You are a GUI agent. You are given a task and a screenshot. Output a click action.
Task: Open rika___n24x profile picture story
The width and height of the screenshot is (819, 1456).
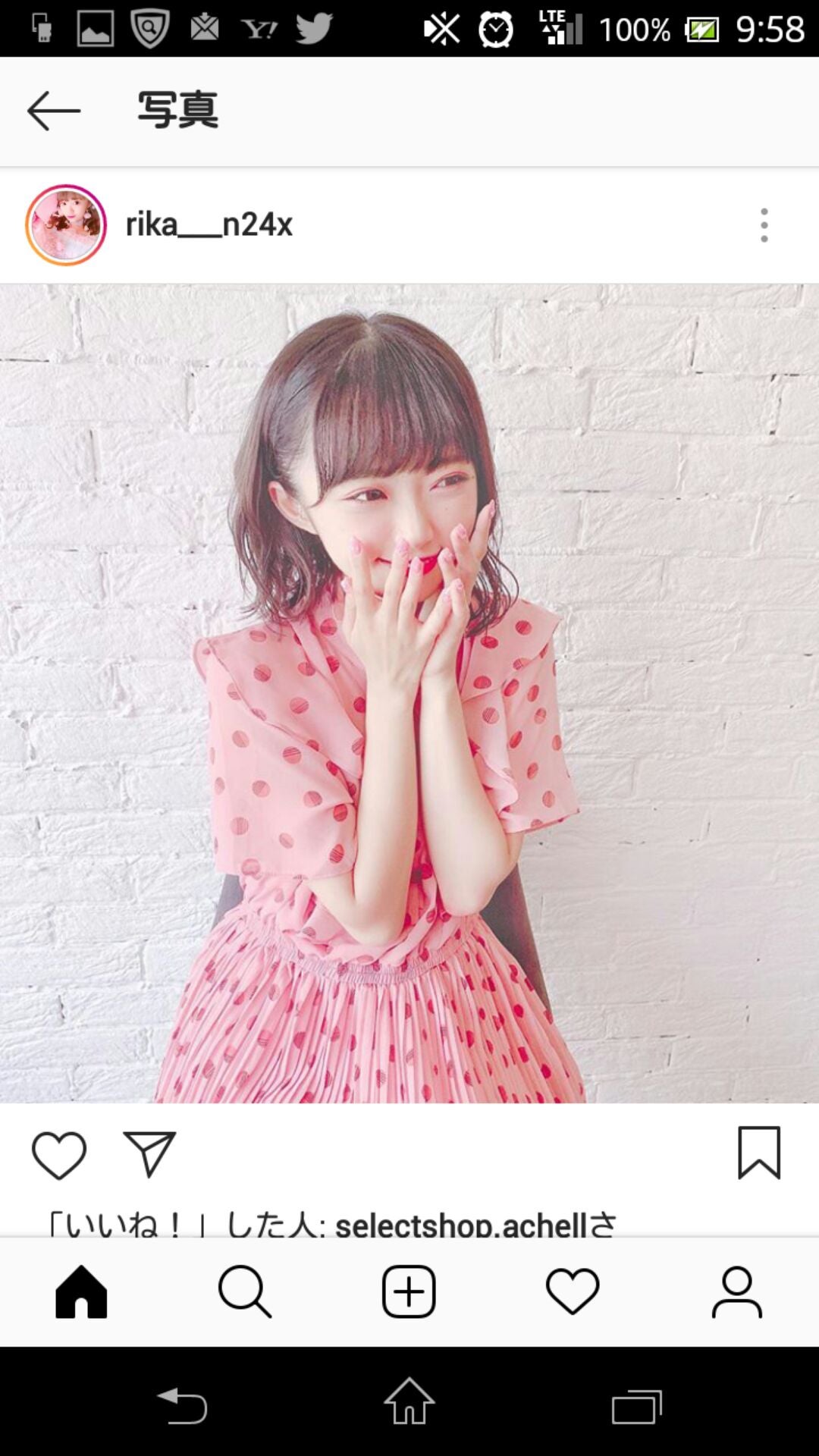(x=66, y=224)
